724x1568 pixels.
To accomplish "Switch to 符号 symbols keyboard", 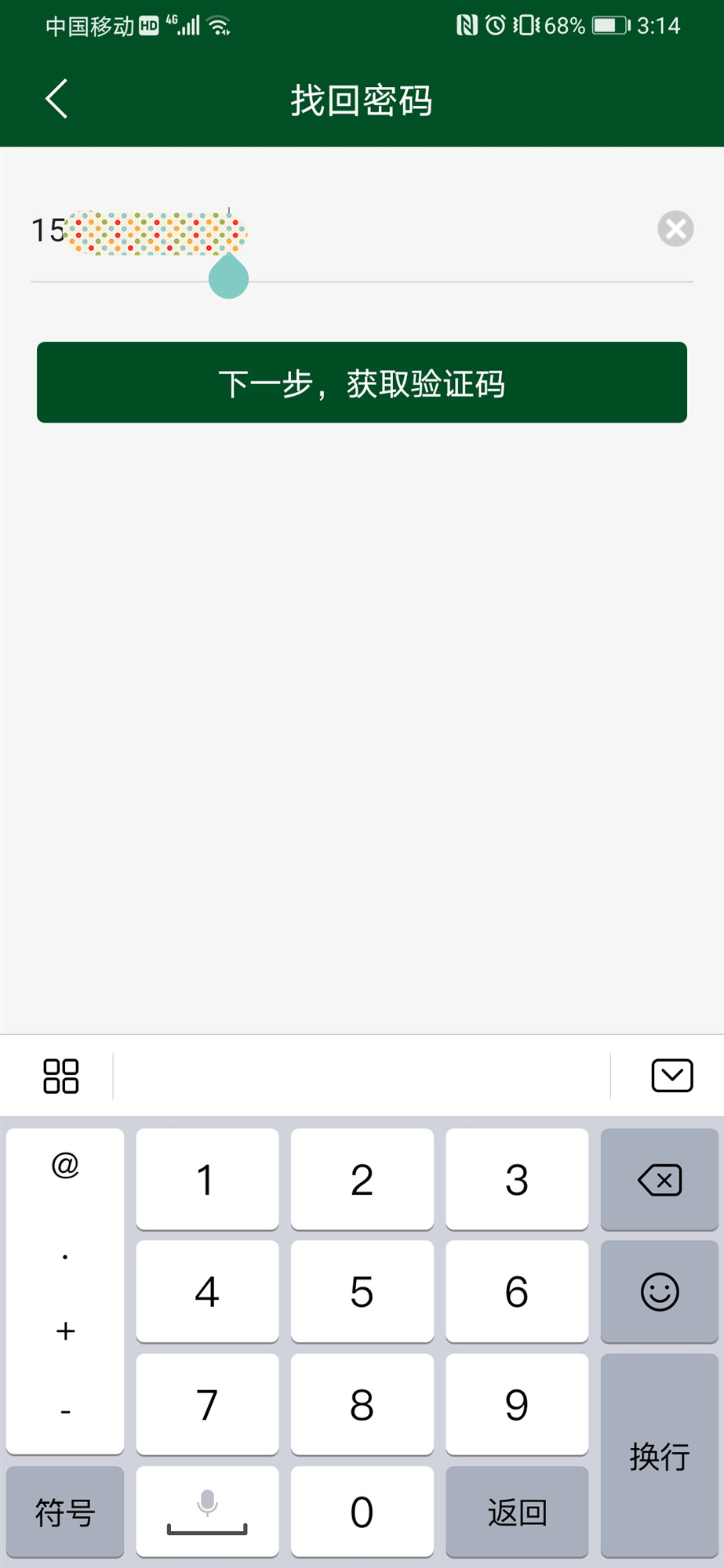I will pos(65,1512).
